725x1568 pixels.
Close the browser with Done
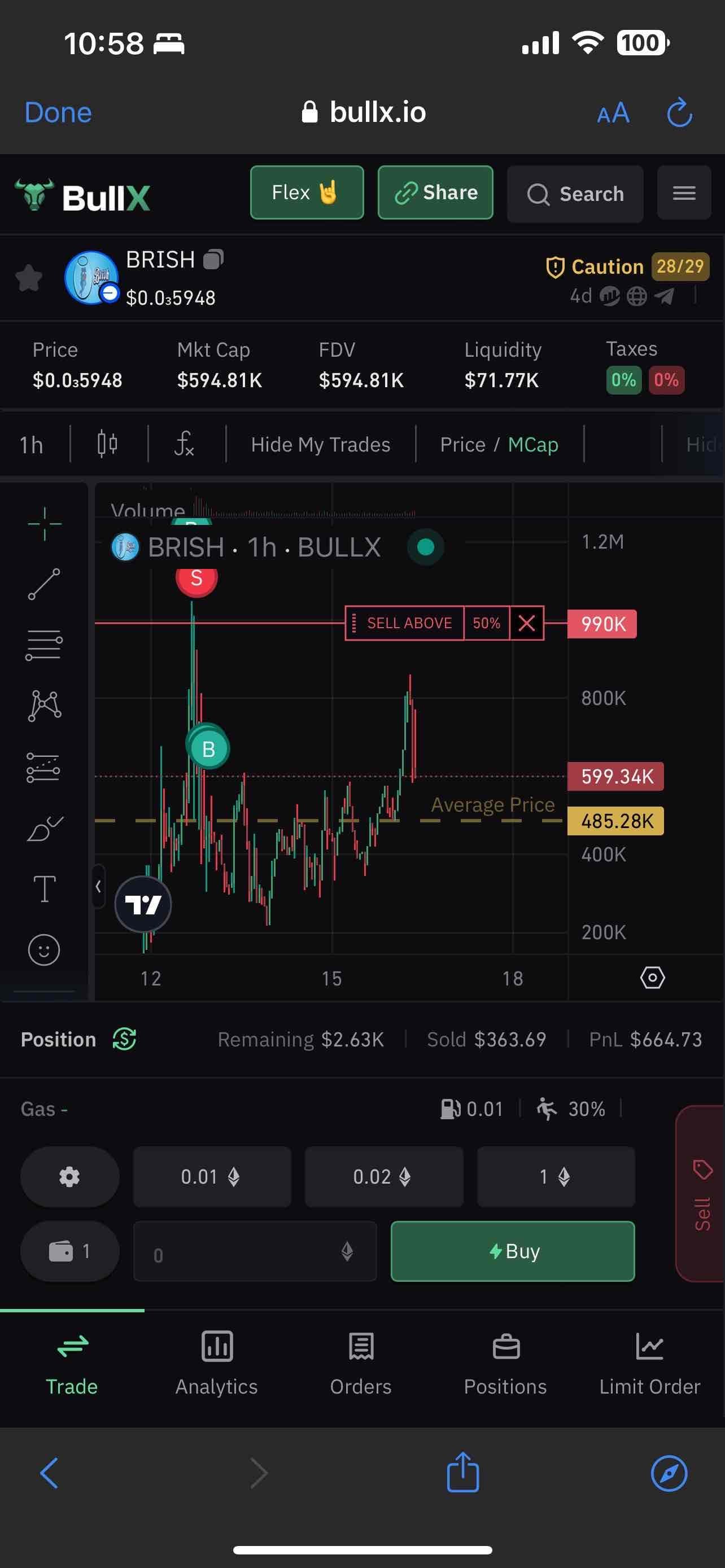(x=58, y=113)
